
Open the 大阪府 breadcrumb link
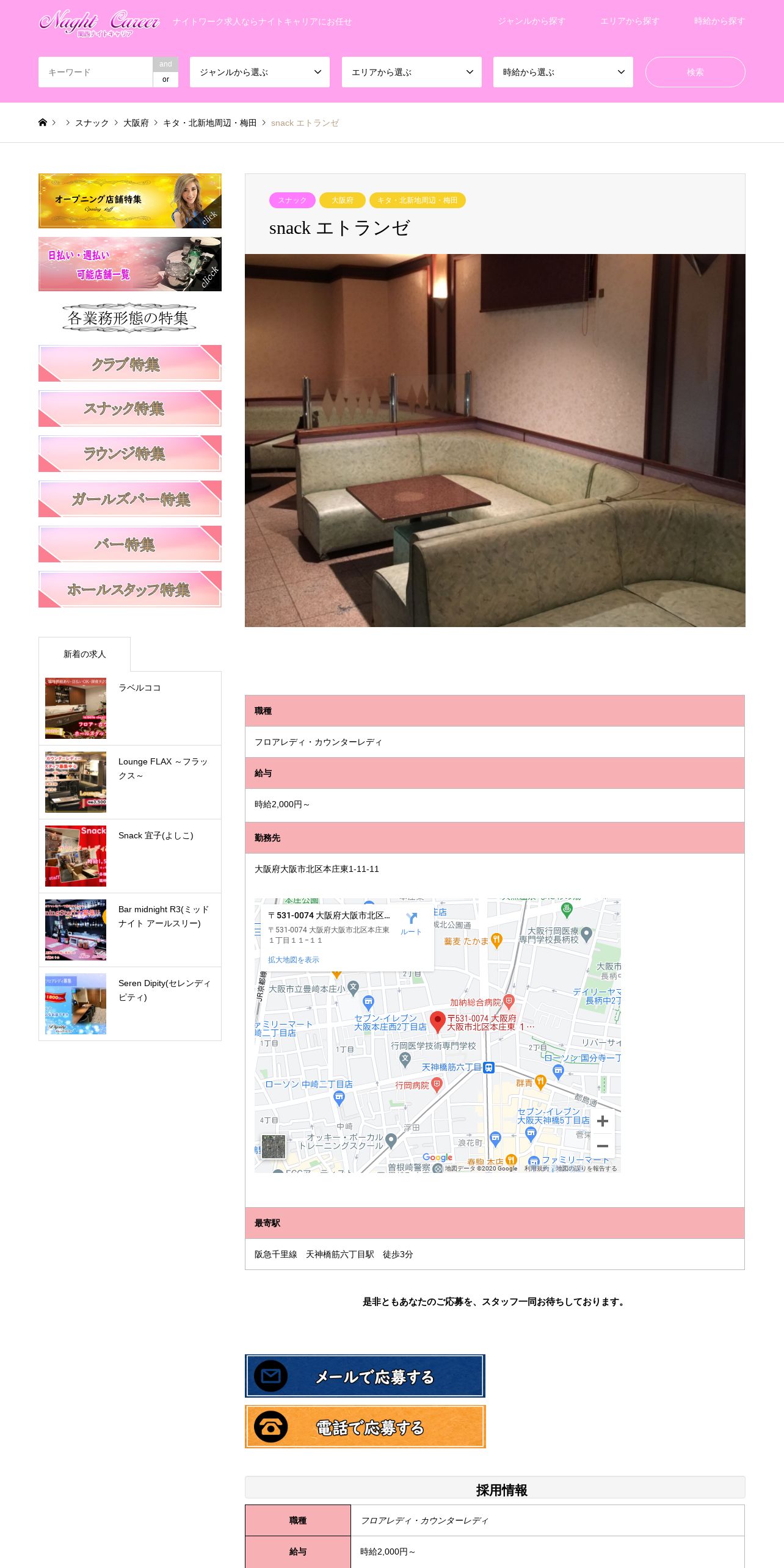136,123
